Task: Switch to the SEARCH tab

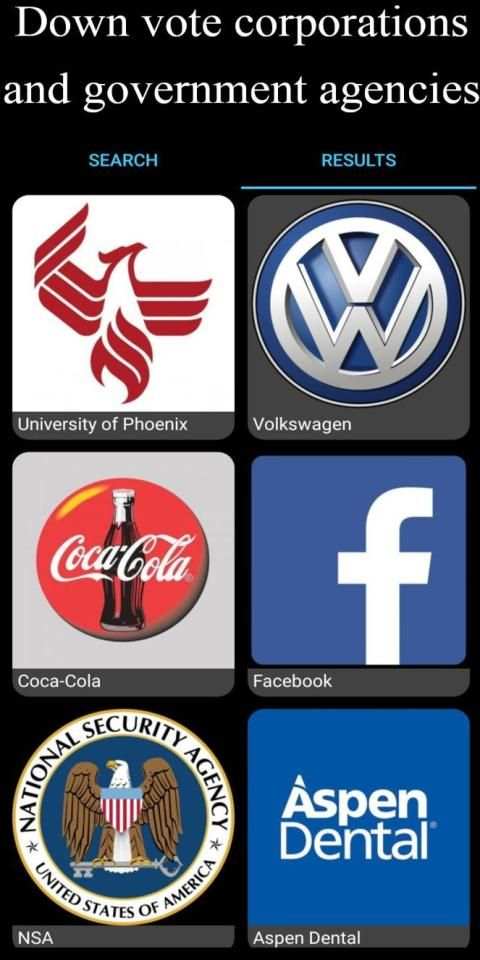Action: [123, 160]
